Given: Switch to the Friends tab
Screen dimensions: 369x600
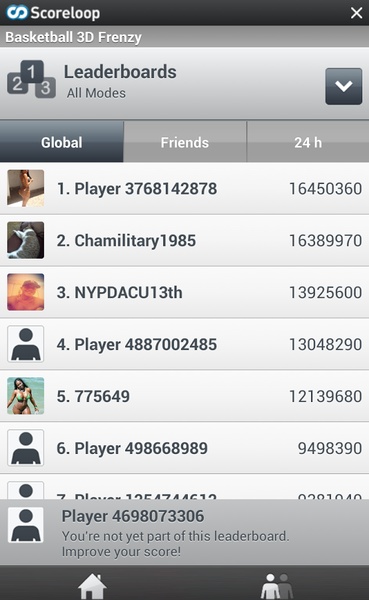Looking at the screenshot, I should point(185,142).
